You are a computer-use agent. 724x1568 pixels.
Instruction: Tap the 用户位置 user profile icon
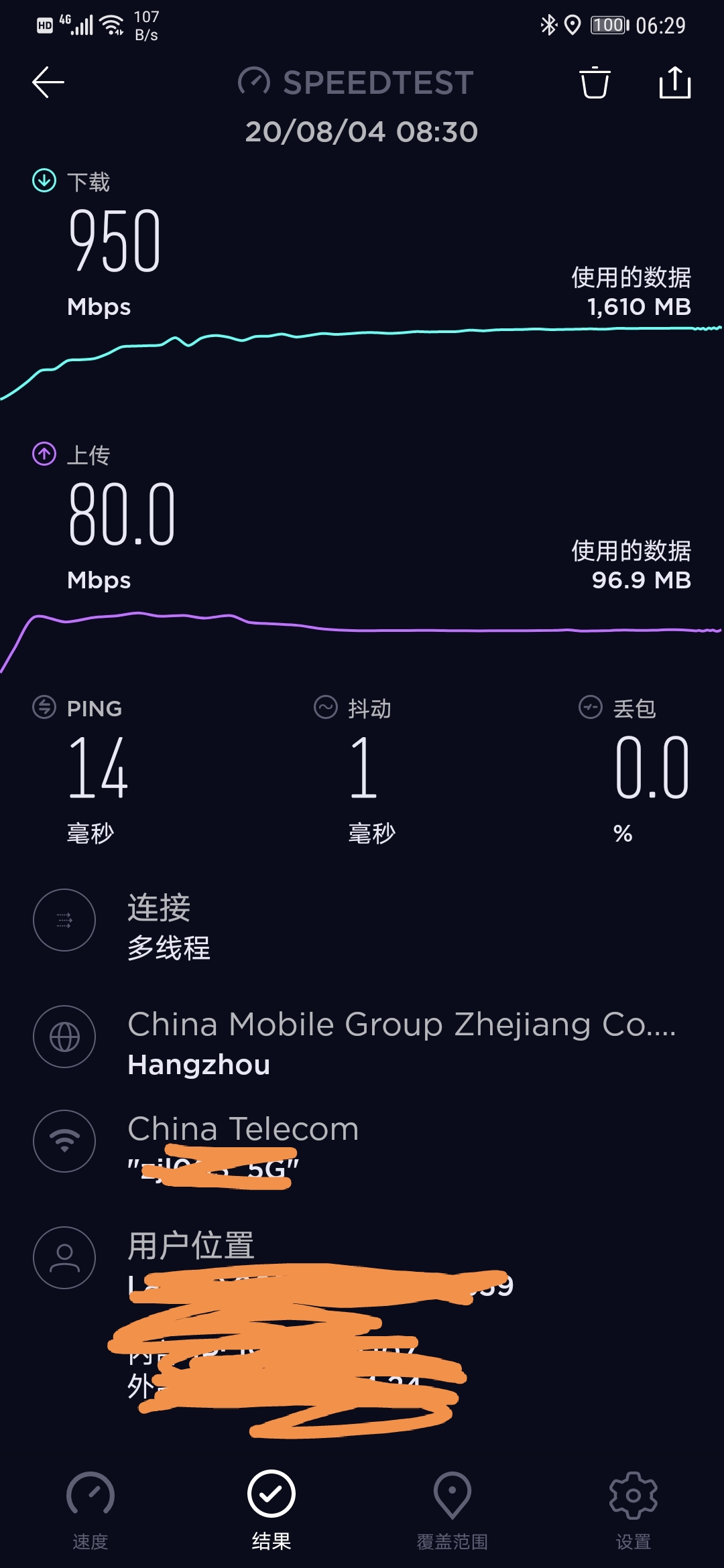coord(64,1258)
